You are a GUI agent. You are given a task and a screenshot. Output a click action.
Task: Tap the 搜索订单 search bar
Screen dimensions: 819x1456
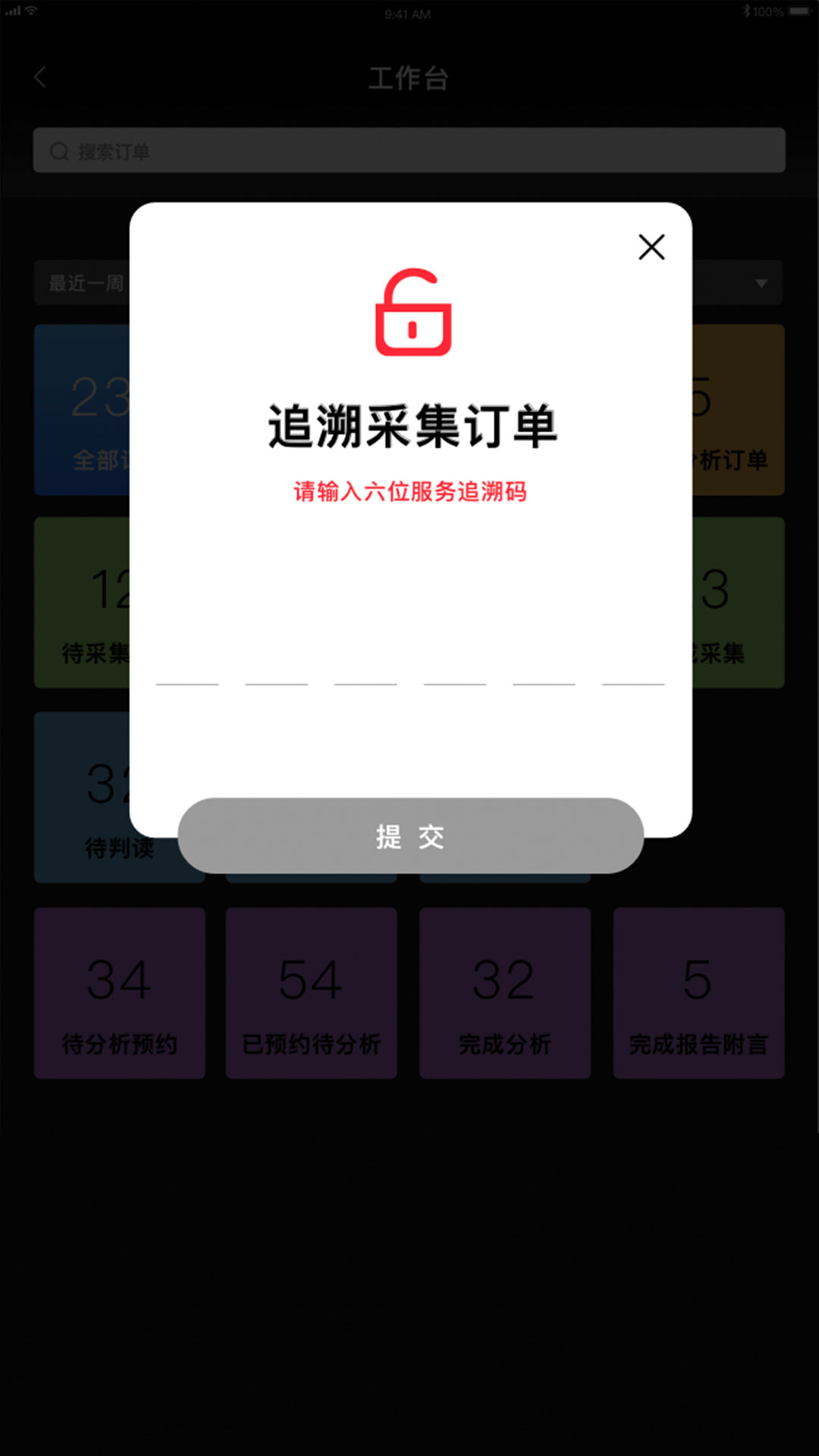409,150
